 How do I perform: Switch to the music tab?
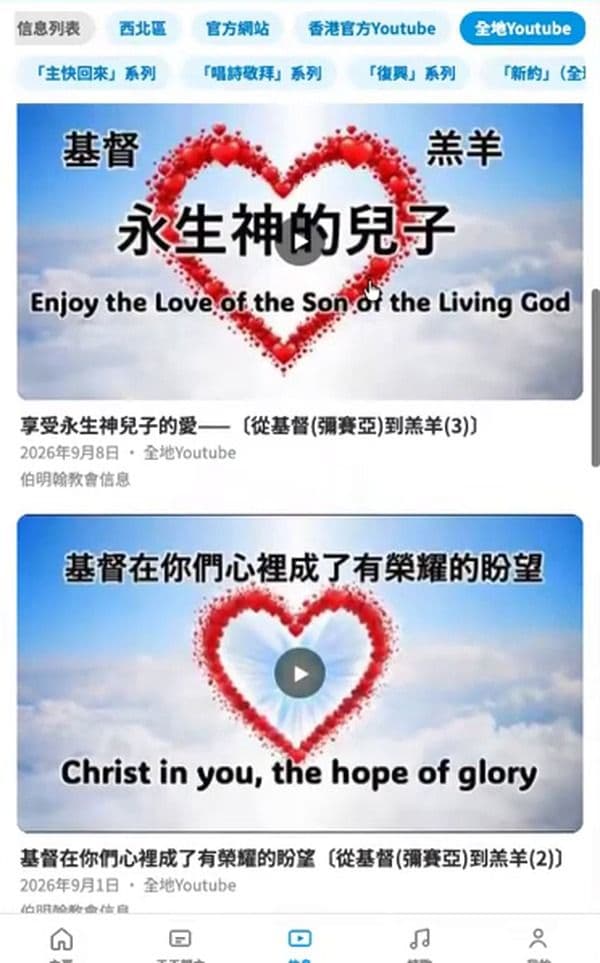pyautogui.click(x=419, y=942)
